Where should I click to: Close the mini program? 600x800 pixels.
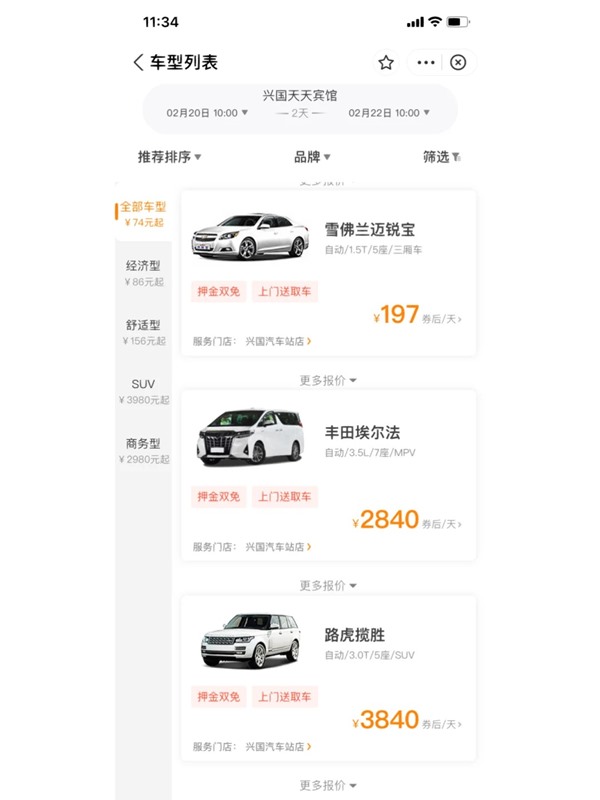click(x=458, y=63)
